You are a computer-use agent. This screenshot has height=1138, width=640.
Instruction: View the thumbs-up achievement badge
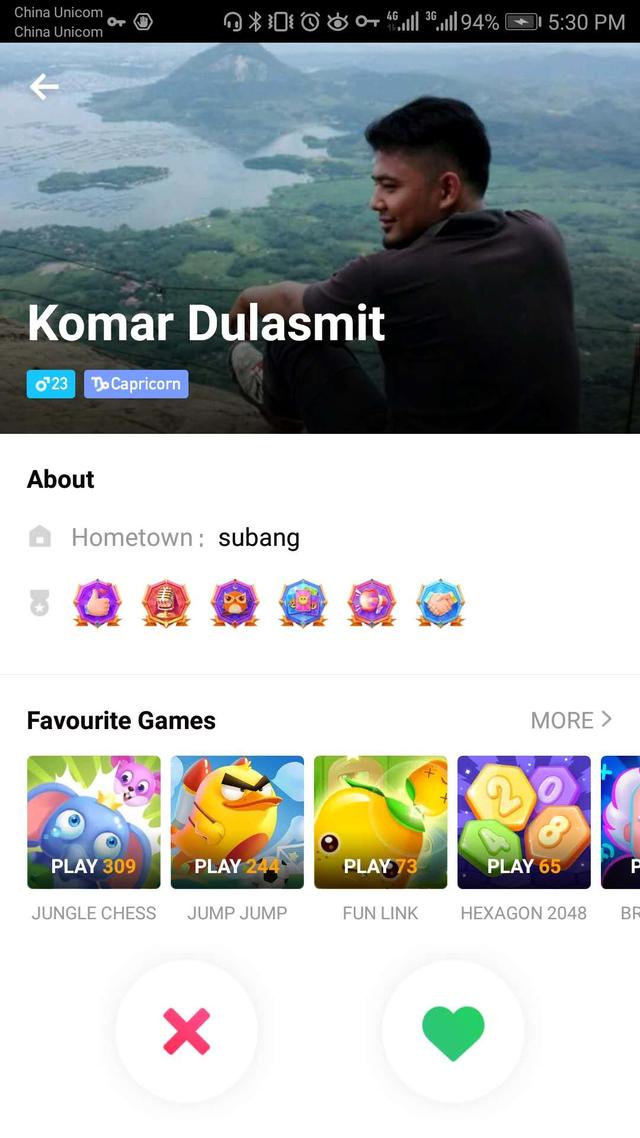(x=98, y=603)
